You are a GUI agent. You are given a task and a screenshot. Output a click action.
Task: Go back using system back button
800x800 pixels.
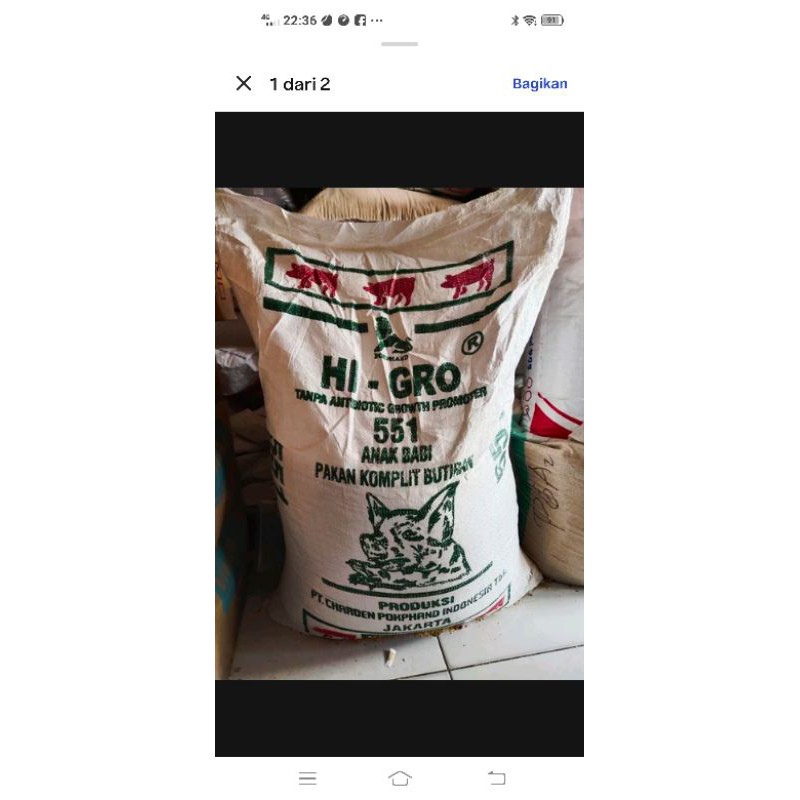point(496,778)
